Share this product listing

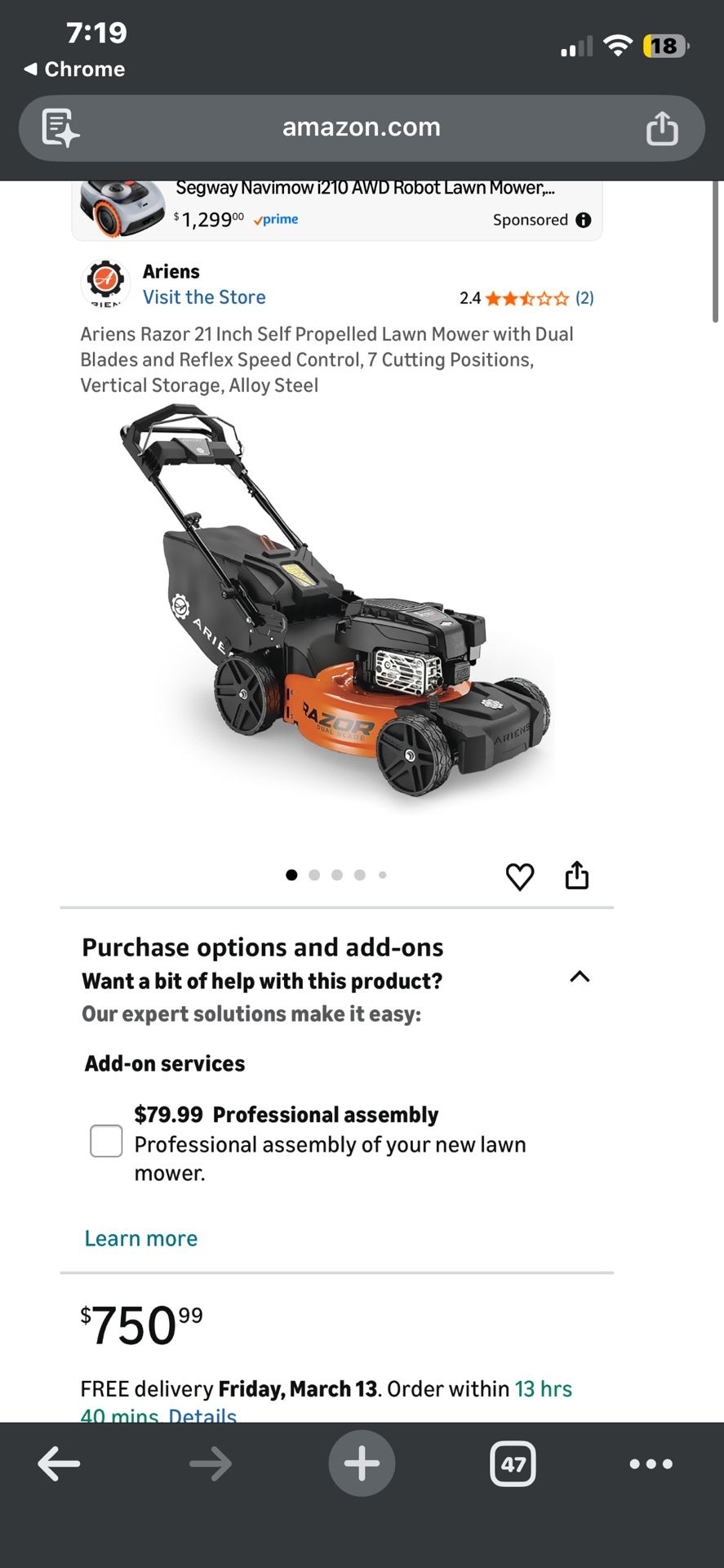pyautogui.click(x=577, y=875)
